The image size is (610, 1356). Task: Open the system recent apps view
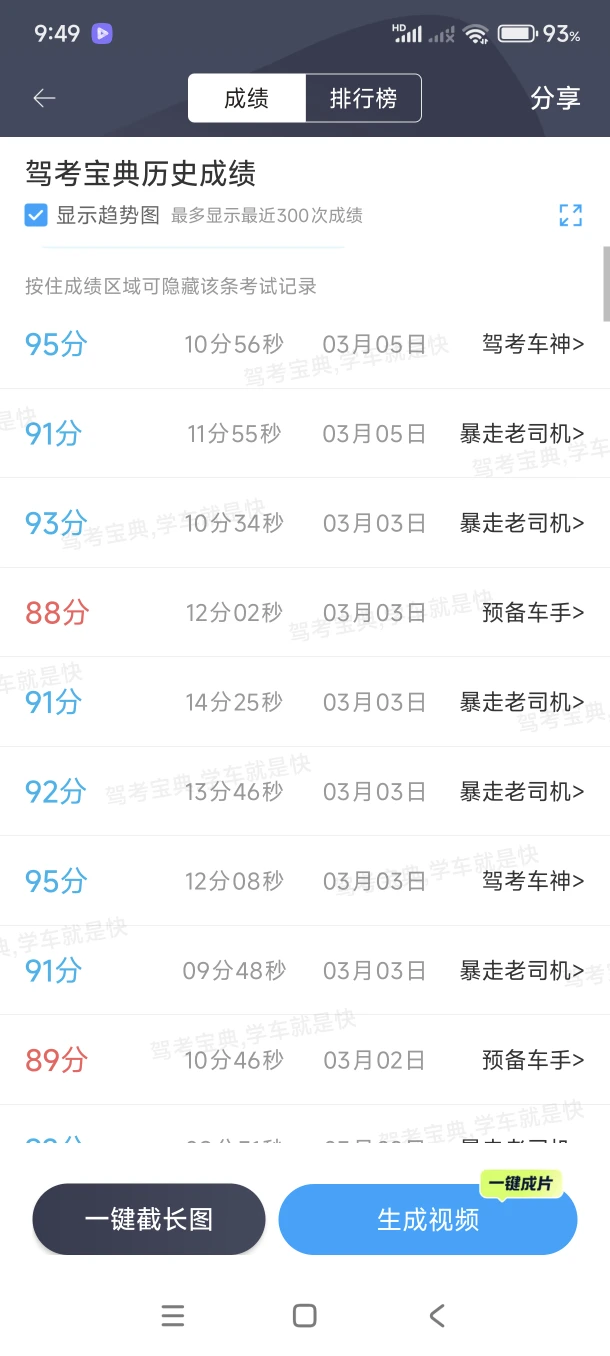[x=173, y=1315]
